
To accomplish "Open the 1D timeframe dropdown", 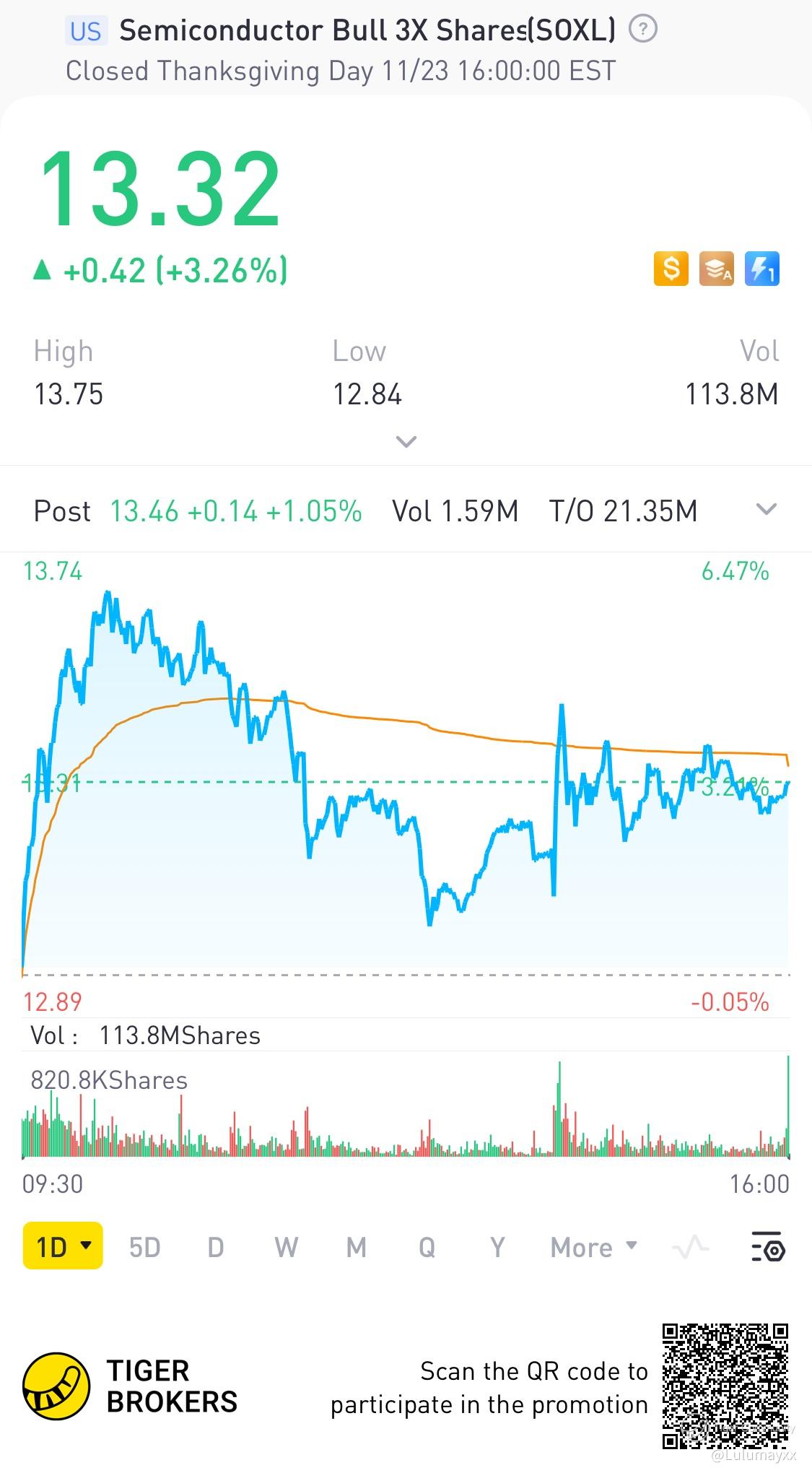I will pos(63,1246).
